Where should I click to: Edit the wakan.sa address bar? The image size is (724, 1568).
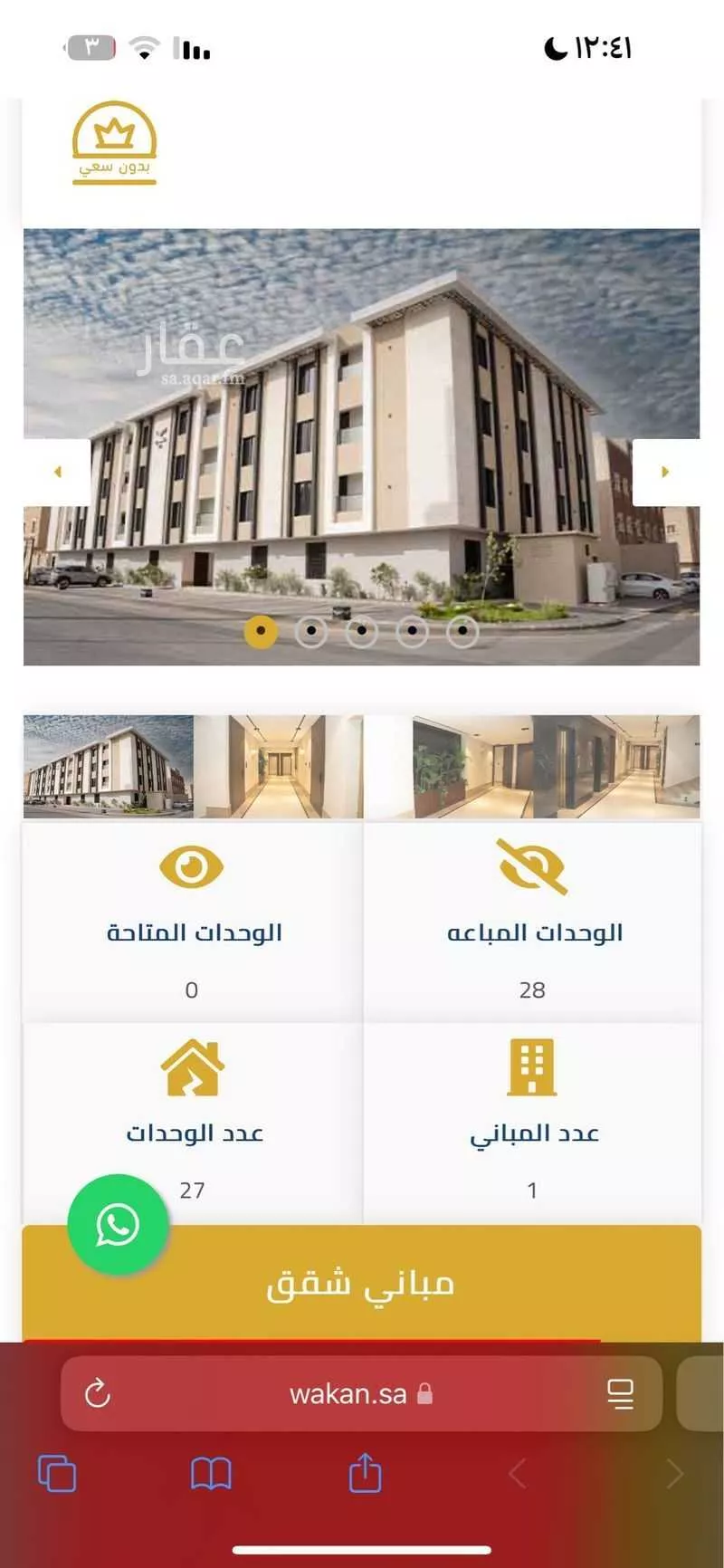click(348, 1393)
